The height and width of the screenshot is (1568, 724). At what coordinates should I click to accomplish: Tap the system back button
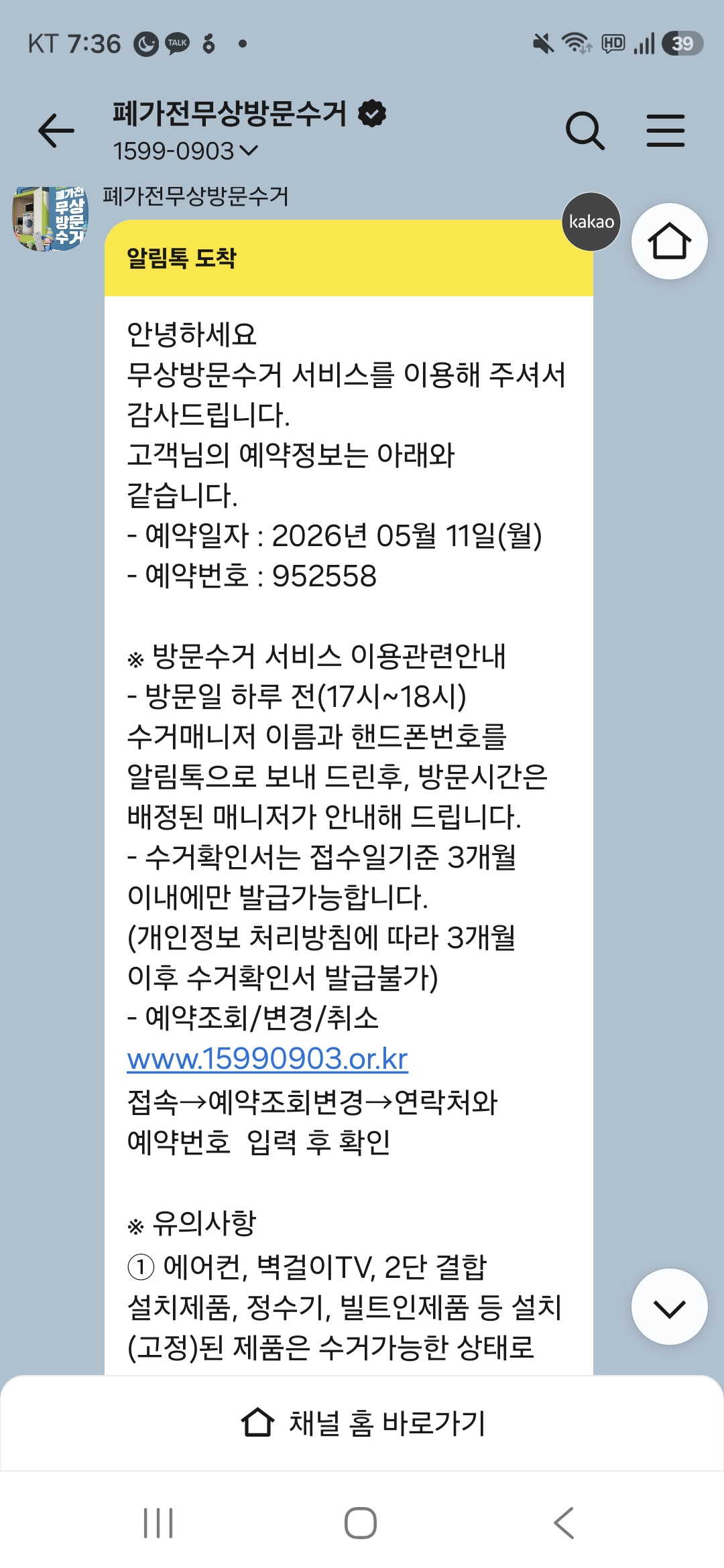point(564,1523)
